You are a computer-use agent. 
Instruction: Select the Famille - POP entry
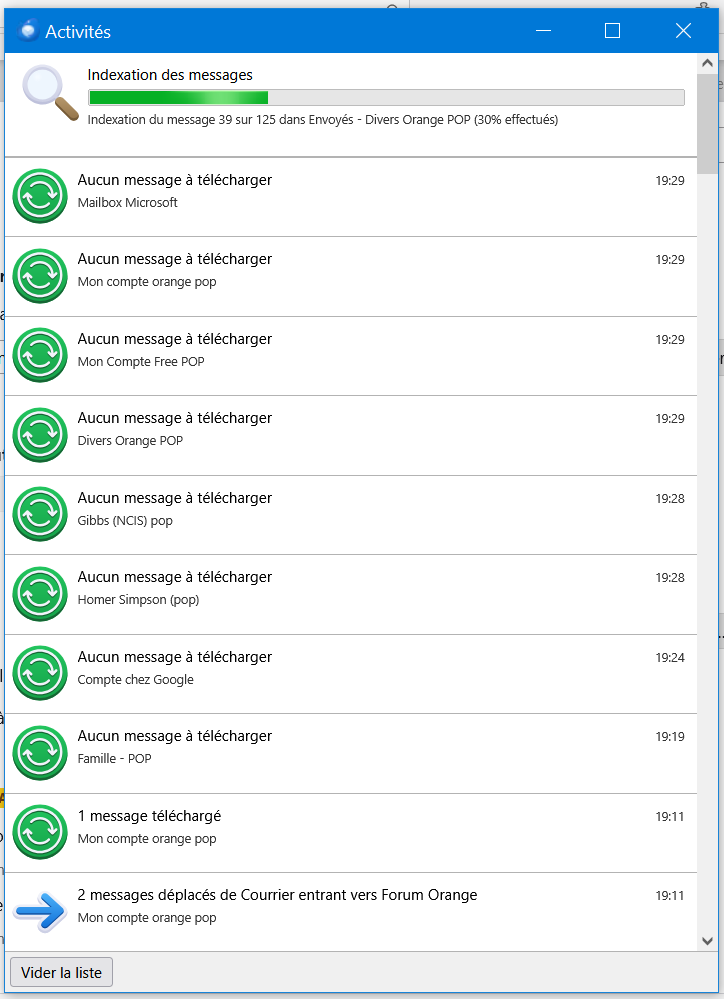coord(350,752)
